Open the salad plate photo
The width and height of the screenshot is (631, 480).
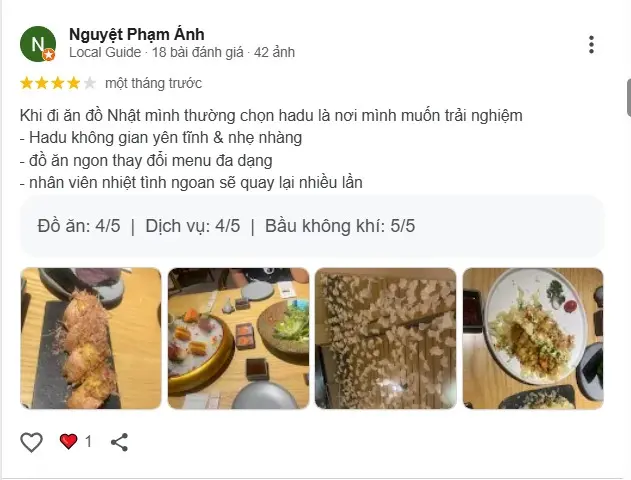click(x=532, y=338)
